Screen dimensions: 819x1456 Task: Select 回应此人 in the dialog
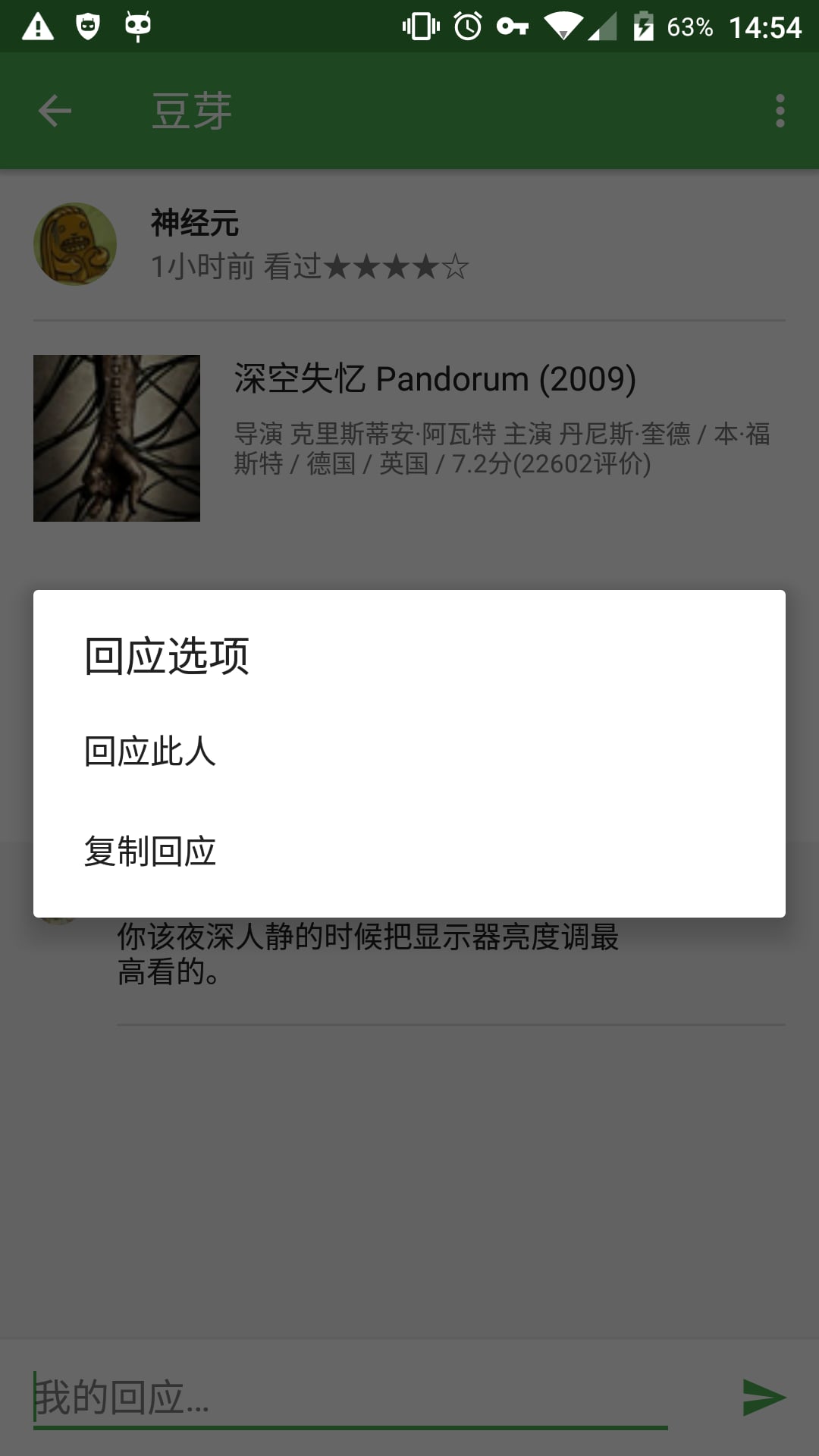click(409, 752)
